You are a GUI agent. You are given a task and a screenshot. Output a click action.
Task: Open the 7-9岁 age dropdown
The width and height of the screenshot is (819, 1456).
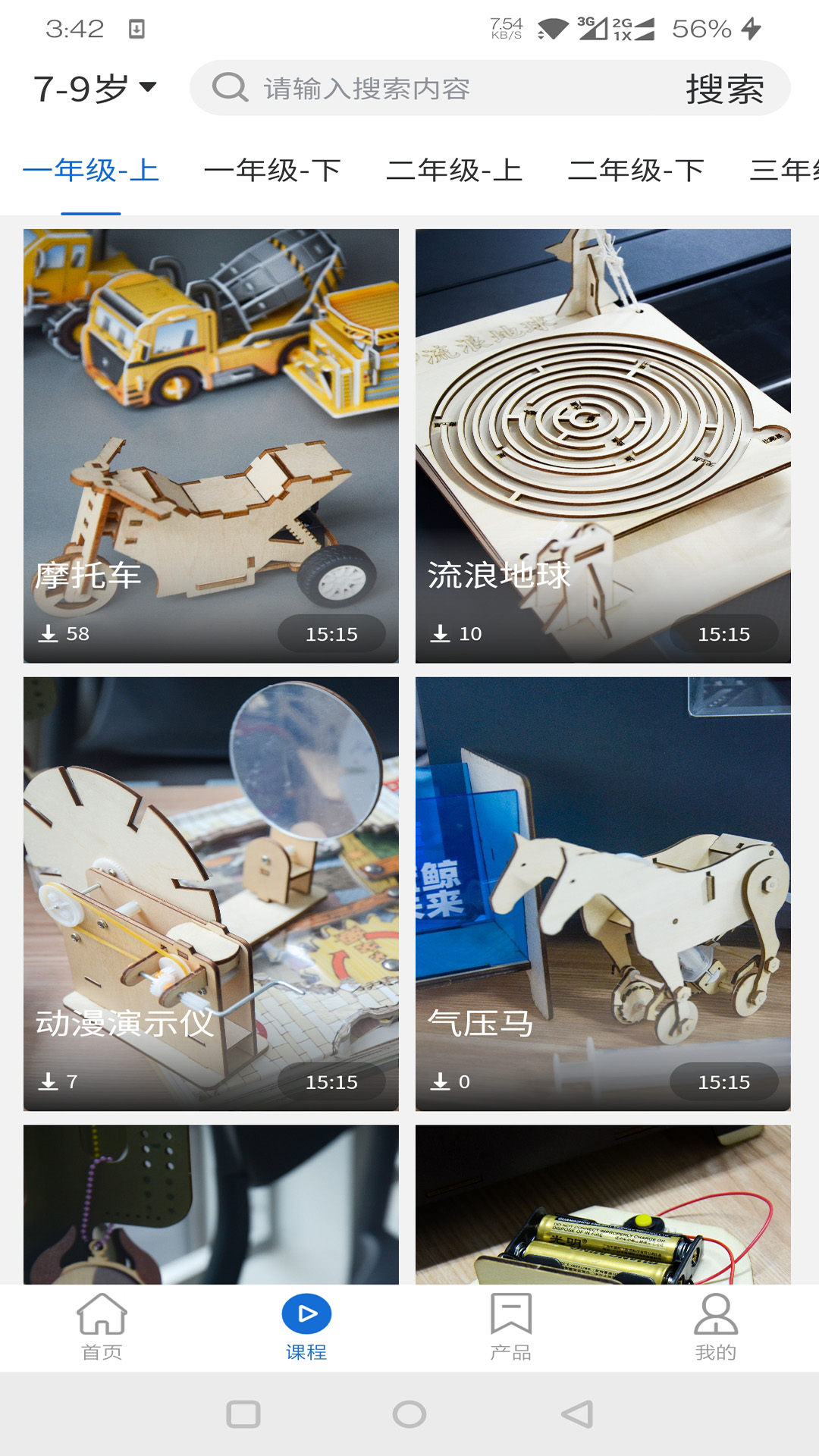pyautogui.click(x=95, y=89)
